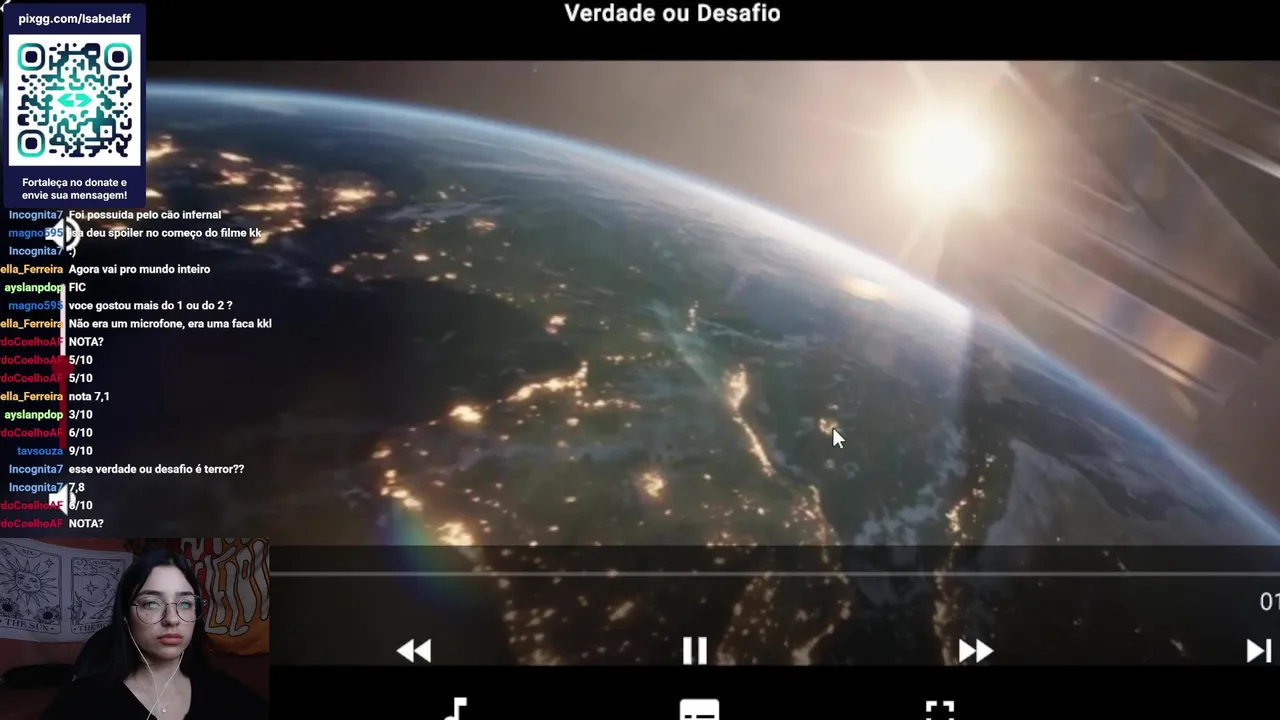Screen dimensions: 1280x720
Task: Open the subtitles list icon
Action: click(x=699, y=710)
